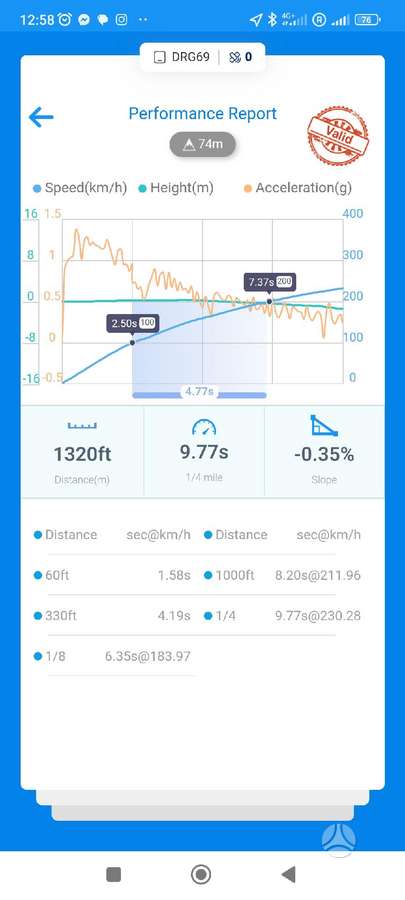Select the 7.37s marker on the chart
405x900 pixels.
(x=270, y=282)
